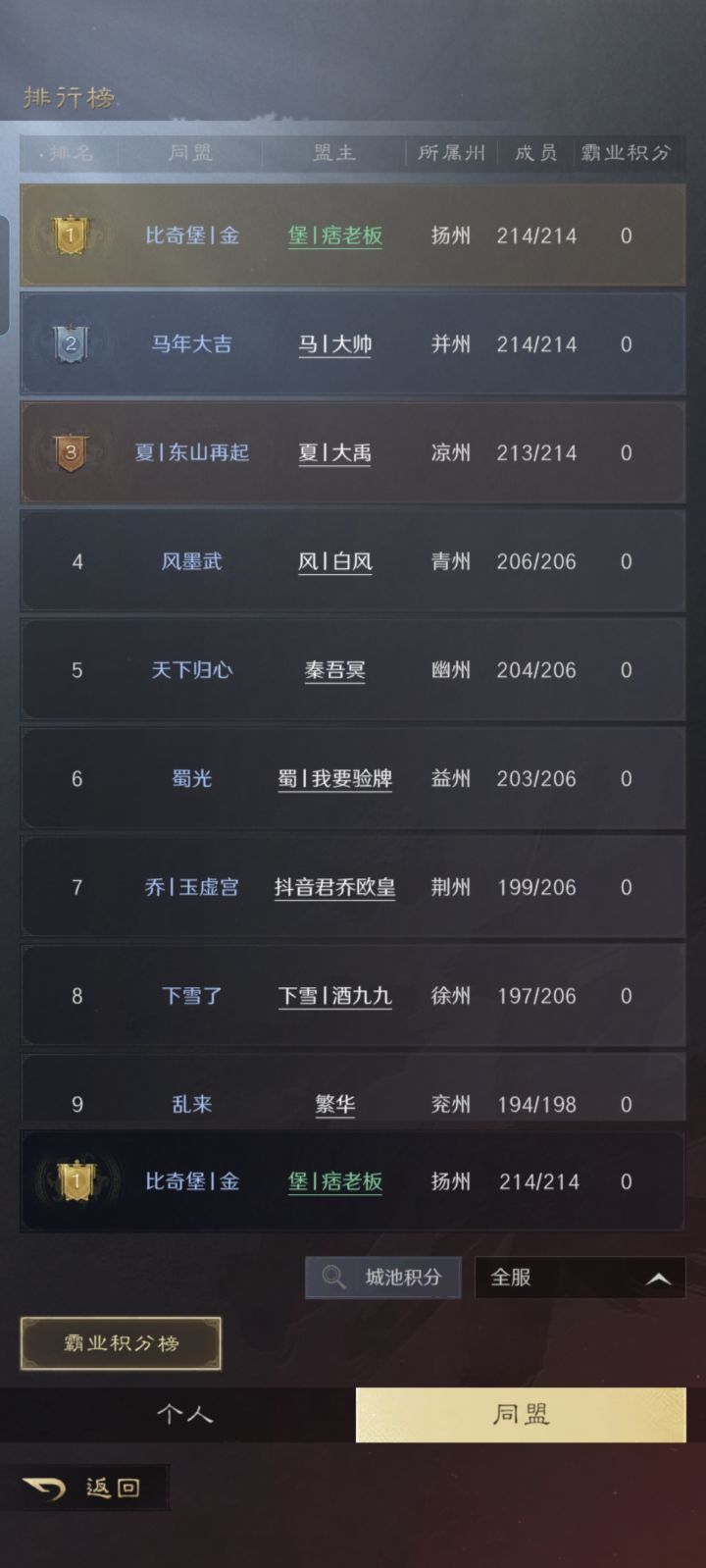Click leader 秦吾冥 in rank 5 row
Image resolution: width=706 pixels, height=1568 pixels.
(334, 671)
